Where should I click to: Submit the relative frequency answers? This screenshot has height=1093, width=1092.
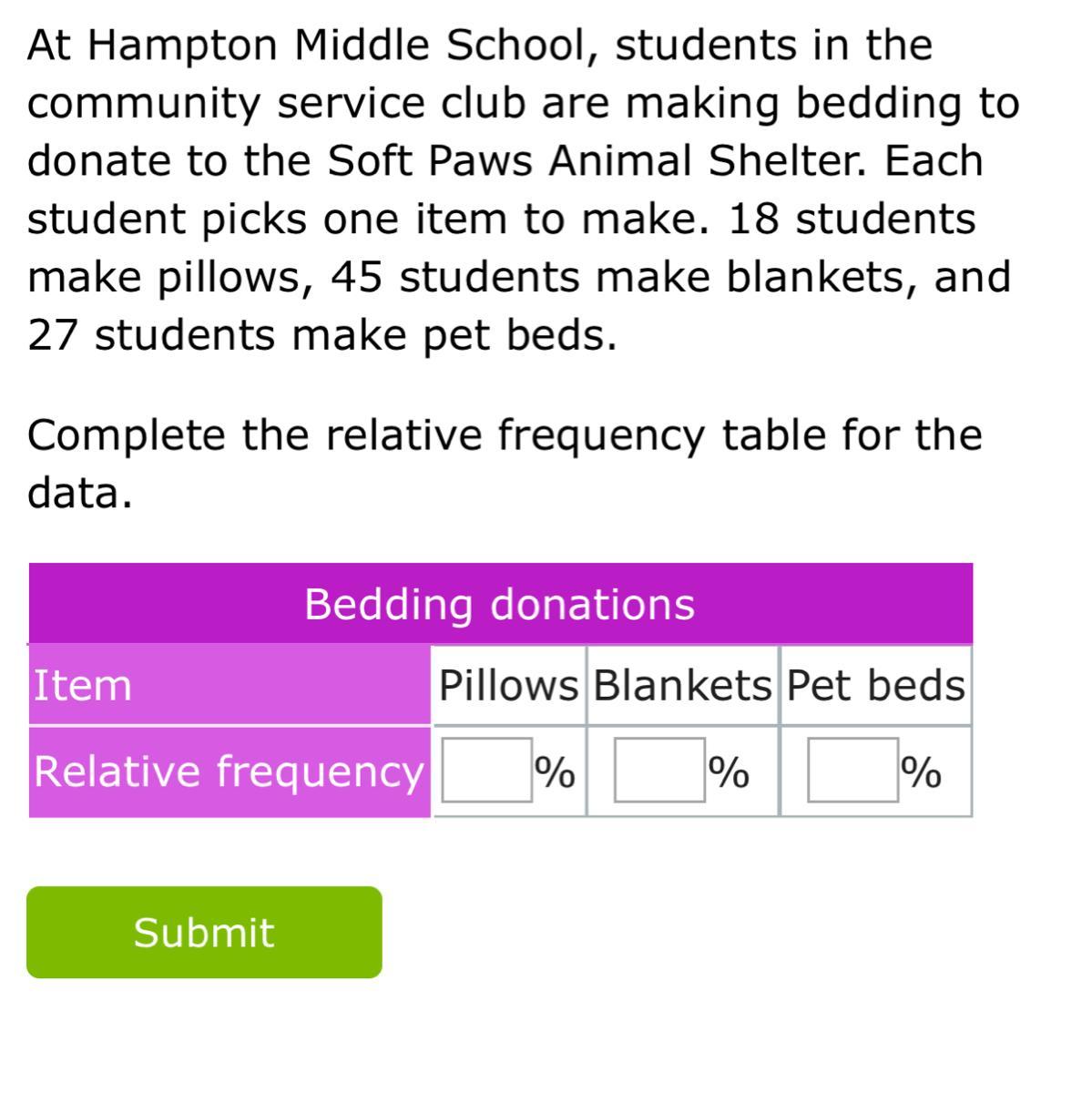click(204, 932)
